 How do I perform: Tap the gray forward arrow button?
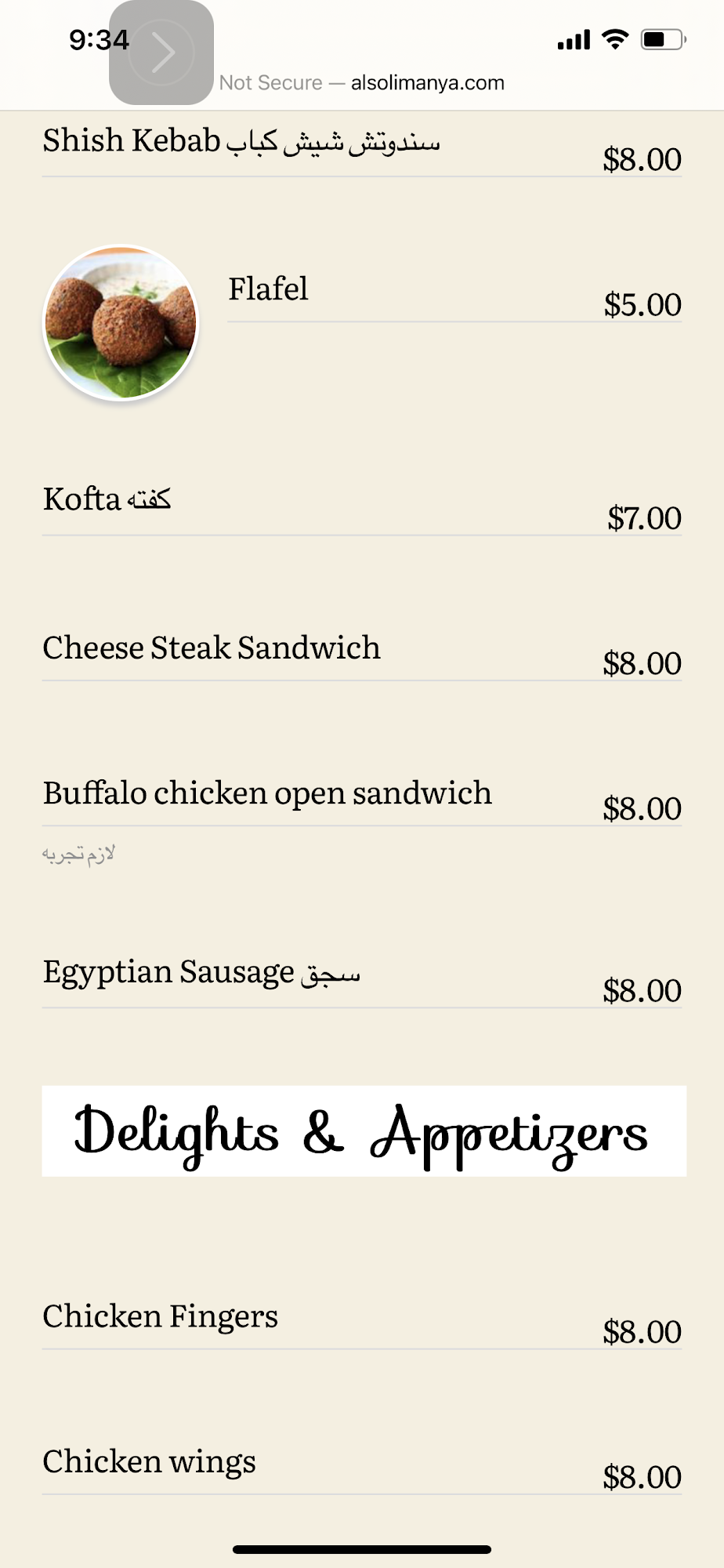[161, 53]
